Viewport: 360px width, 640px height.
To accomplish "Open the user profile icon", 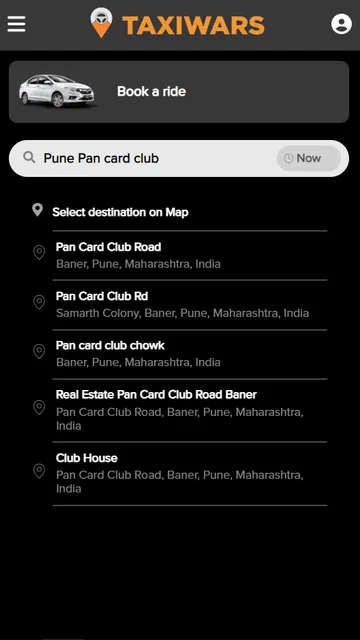I will (x=341, y=24).
